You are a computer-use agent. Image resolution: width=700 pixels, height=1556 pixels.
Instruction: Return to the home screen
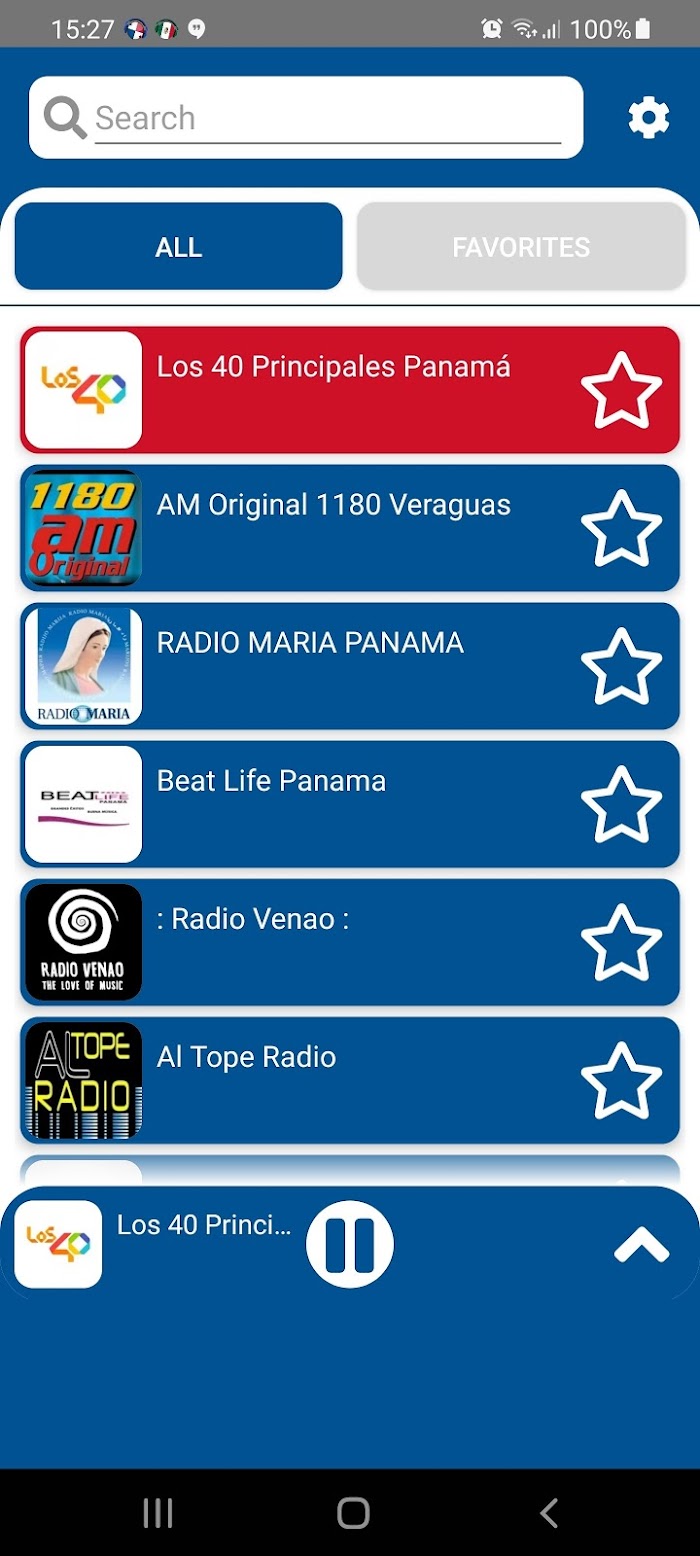[x=353, y=1513]
